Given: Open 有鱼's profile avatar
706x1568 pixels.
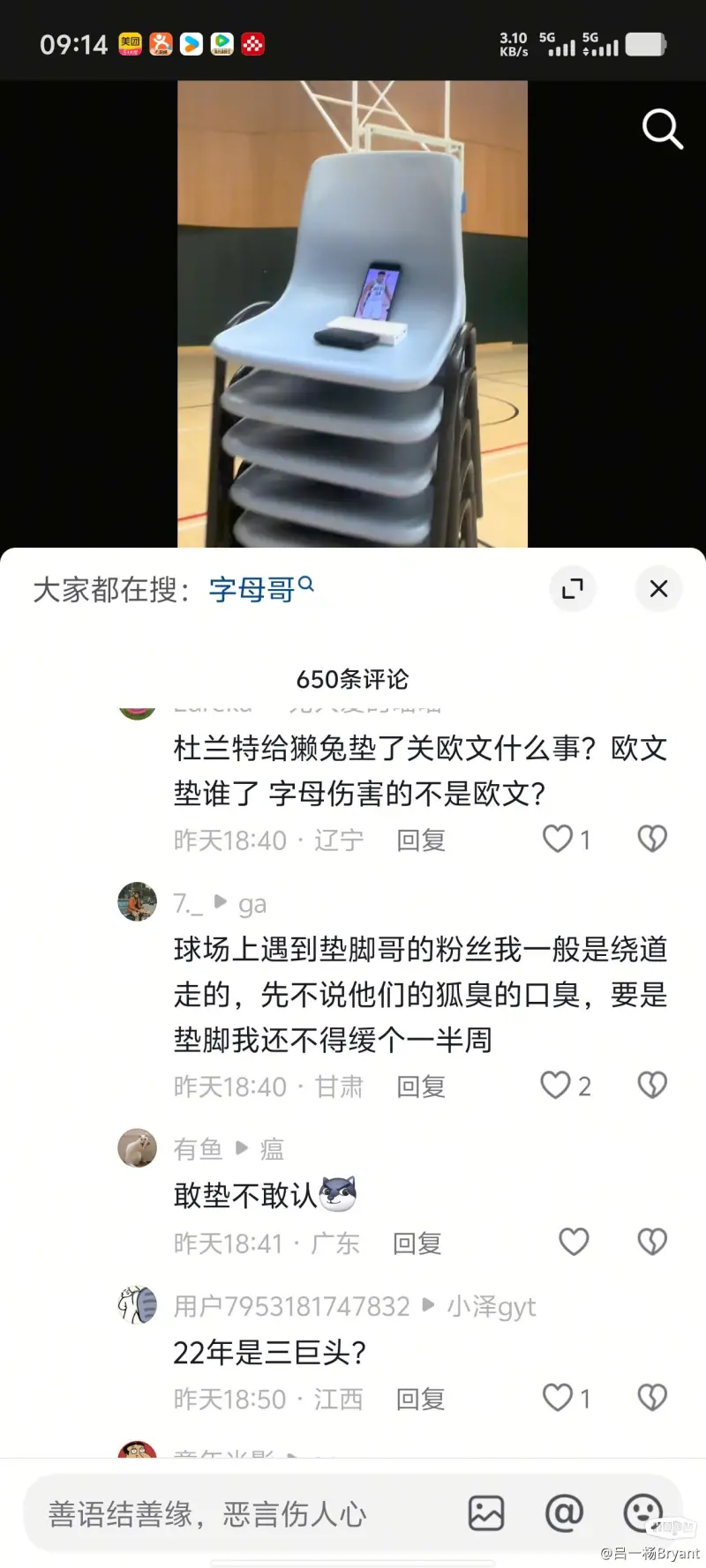Looking at the screenshot, I should pyautogui.click(x=138, y=1147).
